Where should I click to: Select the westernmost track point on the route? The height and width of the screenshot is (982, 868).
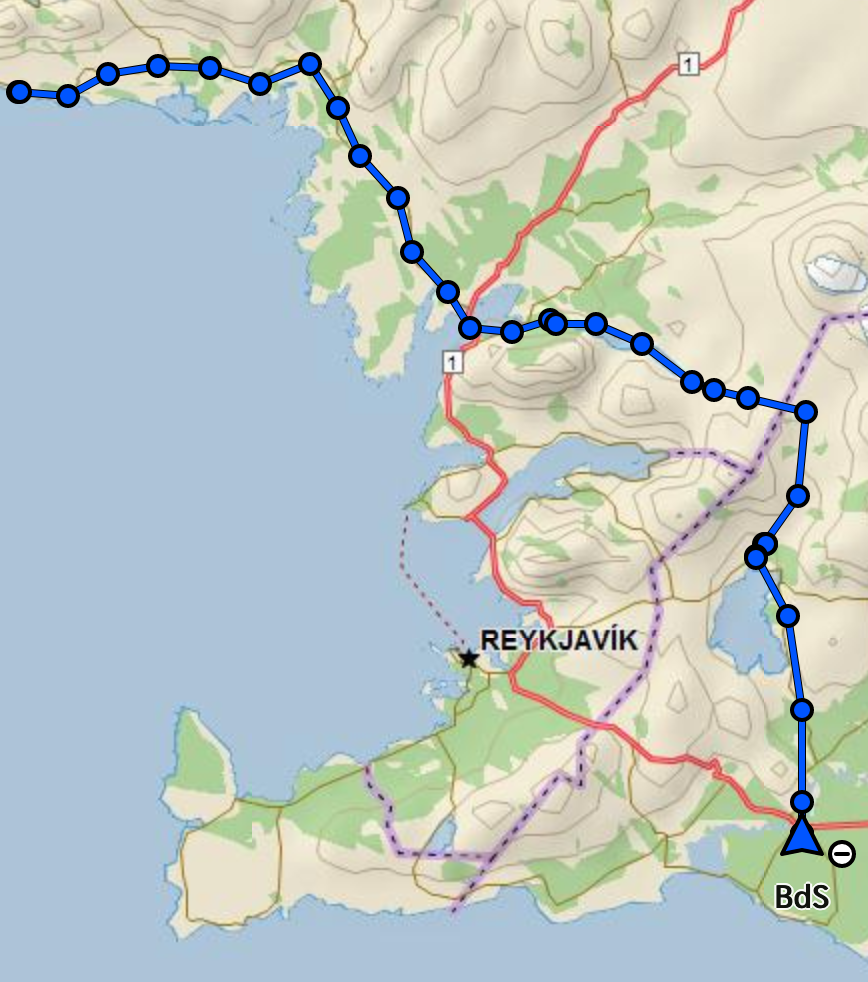tap(18, 92)
